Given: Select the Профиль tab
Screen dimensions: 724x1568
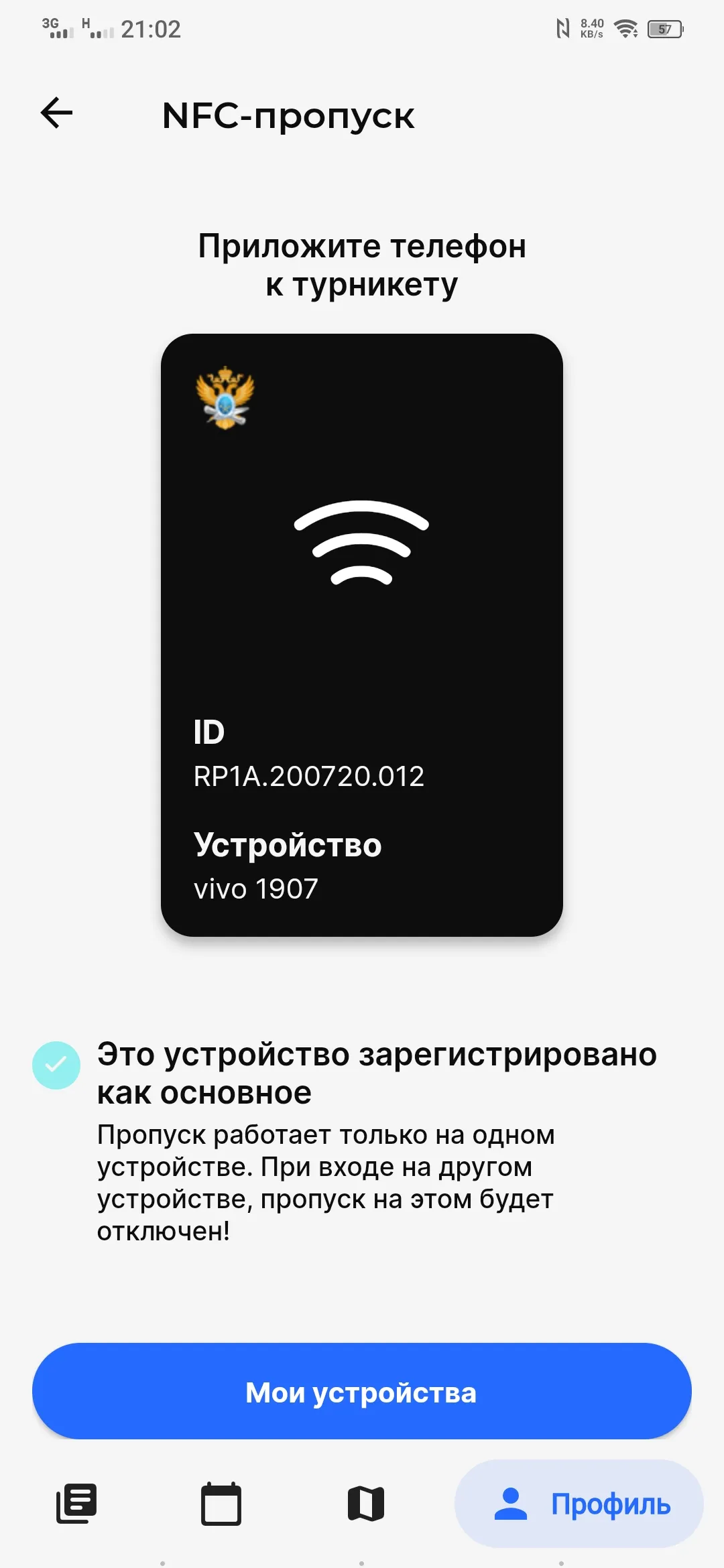Looking at the screenshot, I should point(579,1504).
